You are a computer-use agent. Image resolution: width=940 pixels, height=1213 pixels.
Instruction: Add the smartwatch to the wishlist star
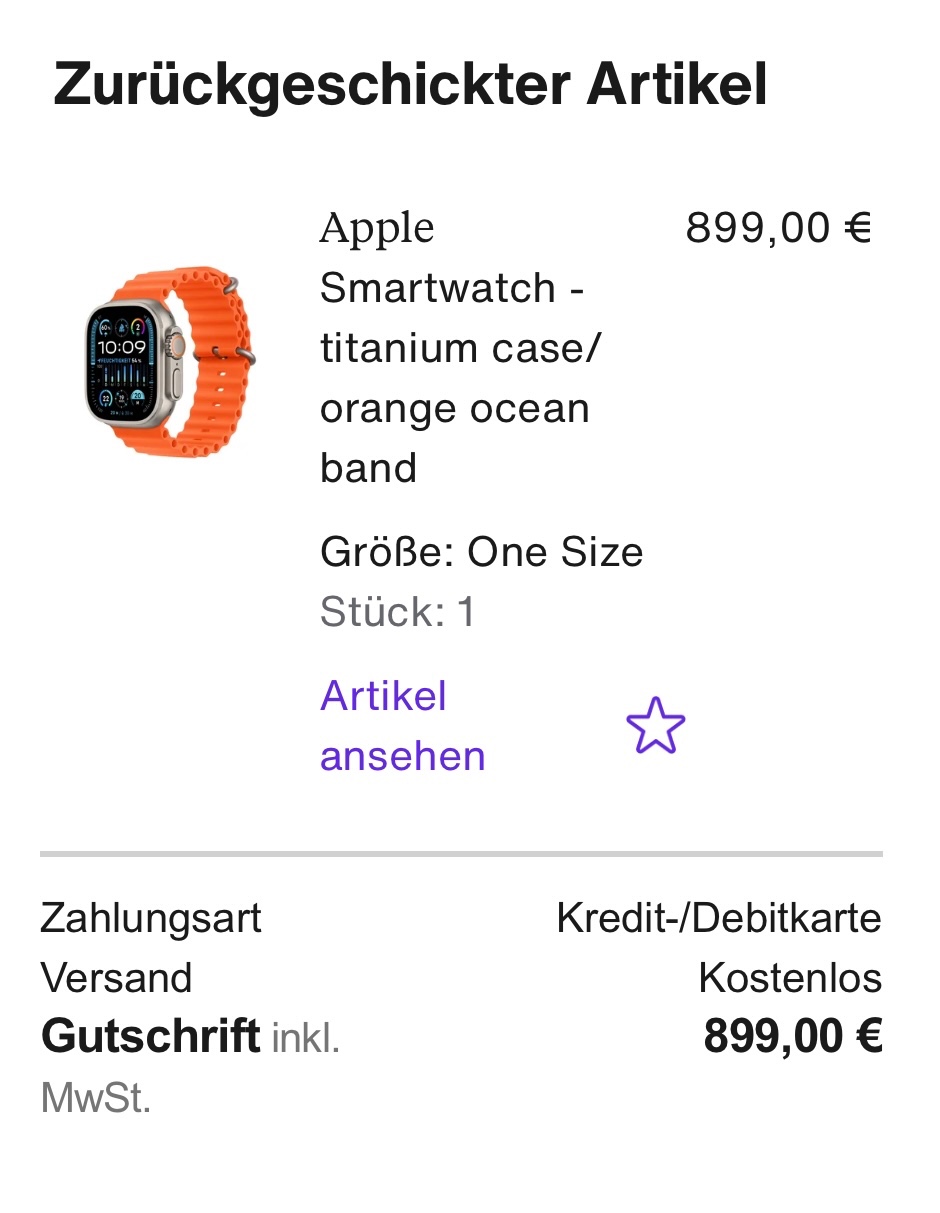tap(656, 727)
